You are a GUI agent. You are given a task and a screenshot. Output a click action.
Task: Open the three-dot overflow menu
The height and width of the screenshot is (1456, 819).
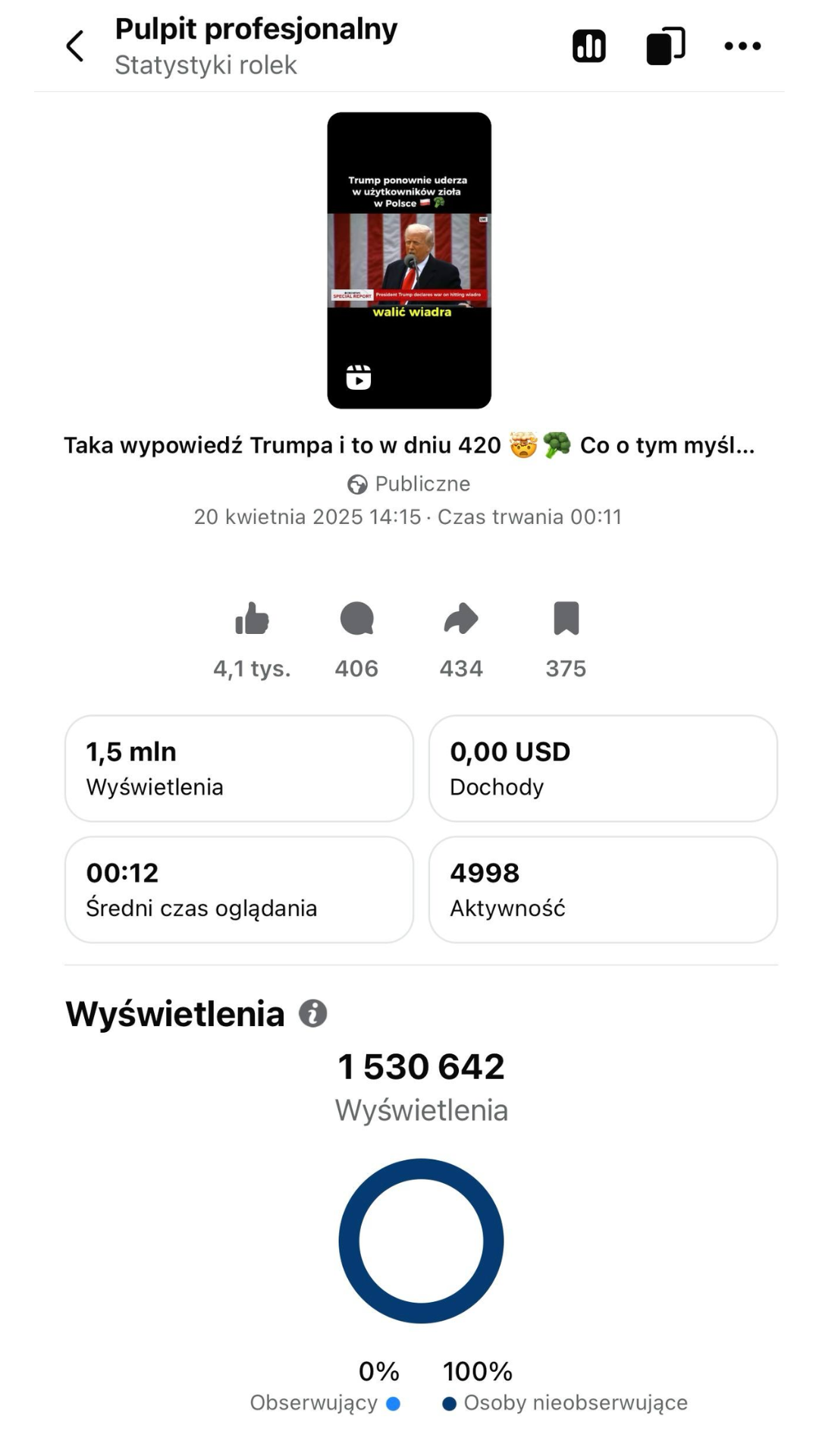742,46
